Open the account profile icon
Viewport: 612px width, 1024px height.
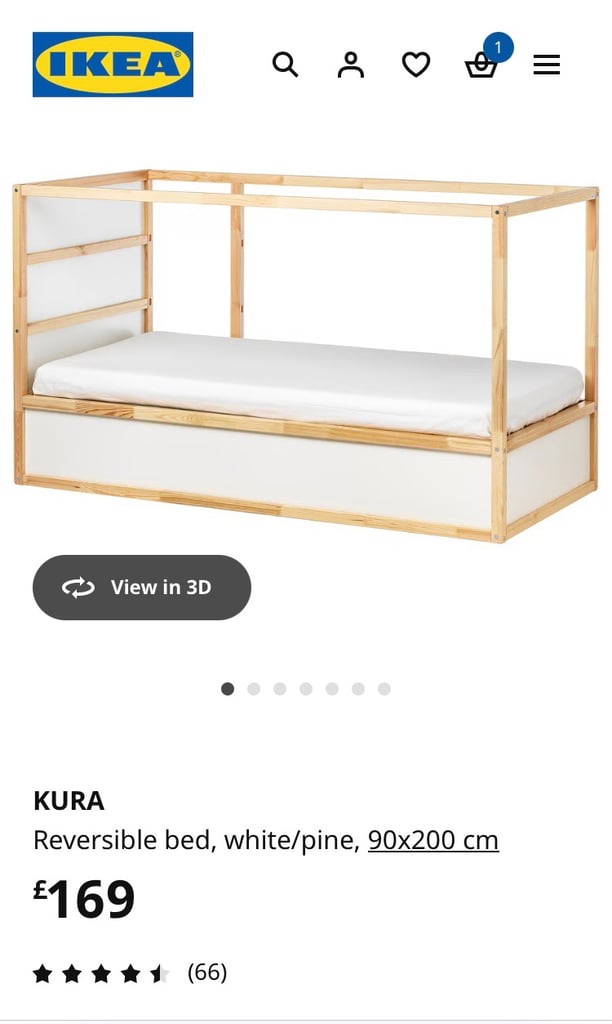coord(351,65)
